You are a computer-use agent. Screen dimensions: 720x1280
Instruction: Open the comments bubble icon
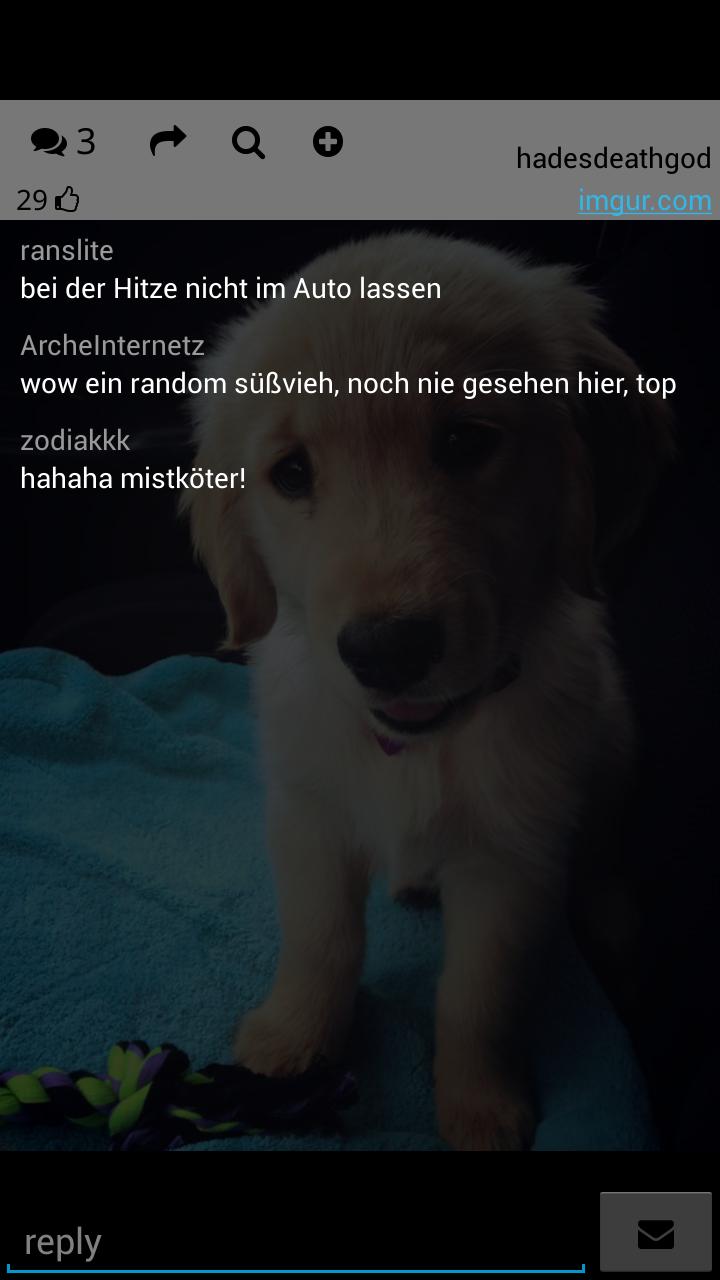point(49,142)
